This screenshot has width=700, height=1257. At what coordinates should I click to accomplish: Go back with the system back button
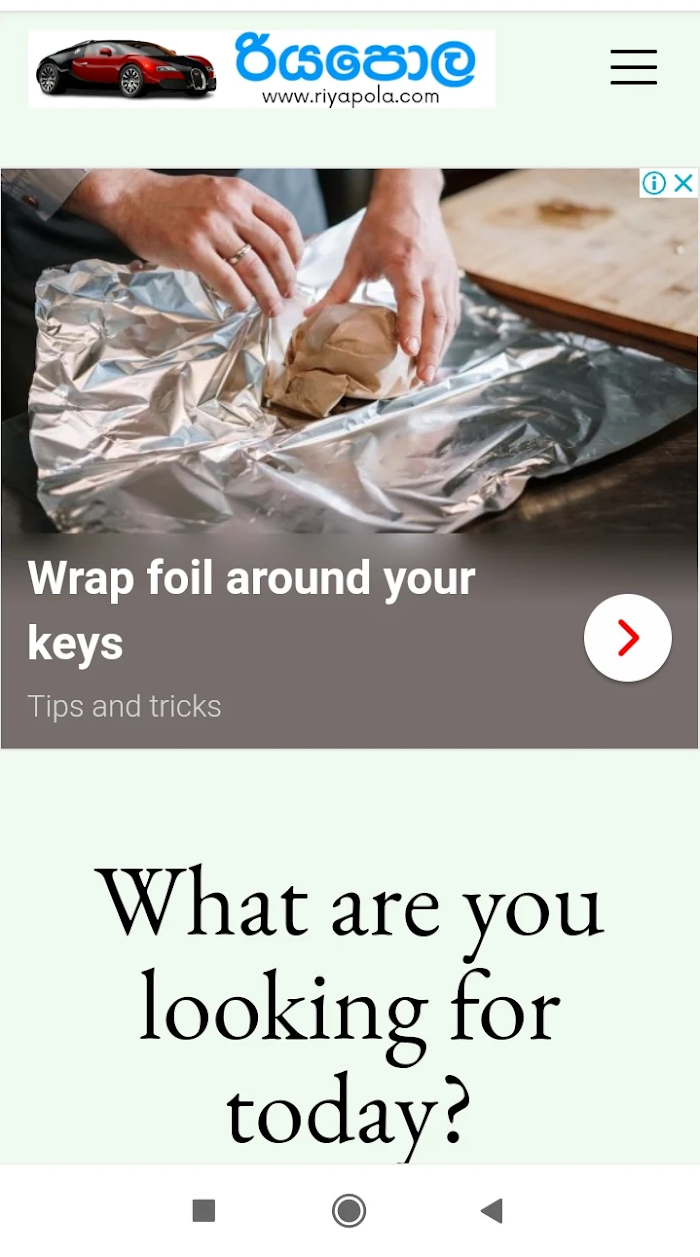(491, 1211)
